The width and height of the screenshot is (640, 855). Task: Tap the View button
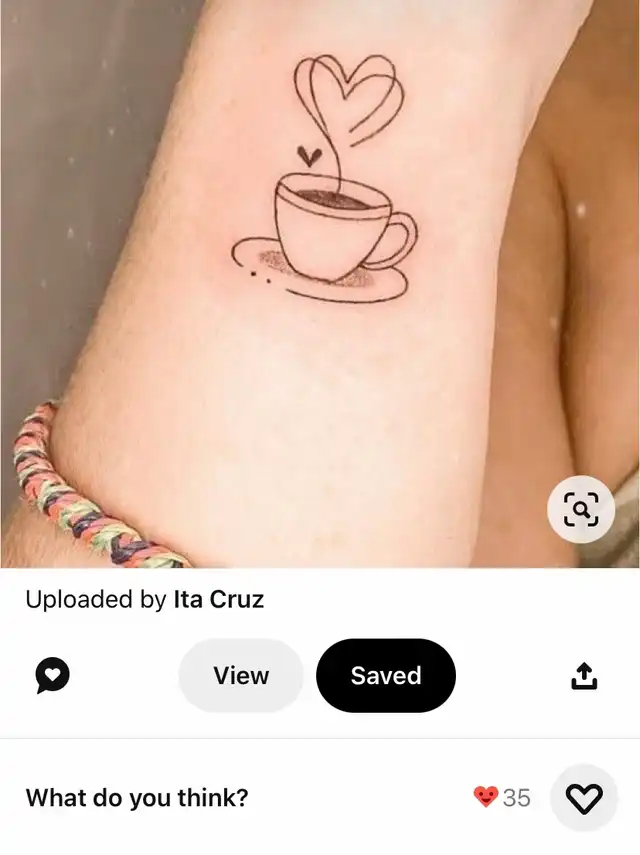pyautogui.click(x=241, y=676)
